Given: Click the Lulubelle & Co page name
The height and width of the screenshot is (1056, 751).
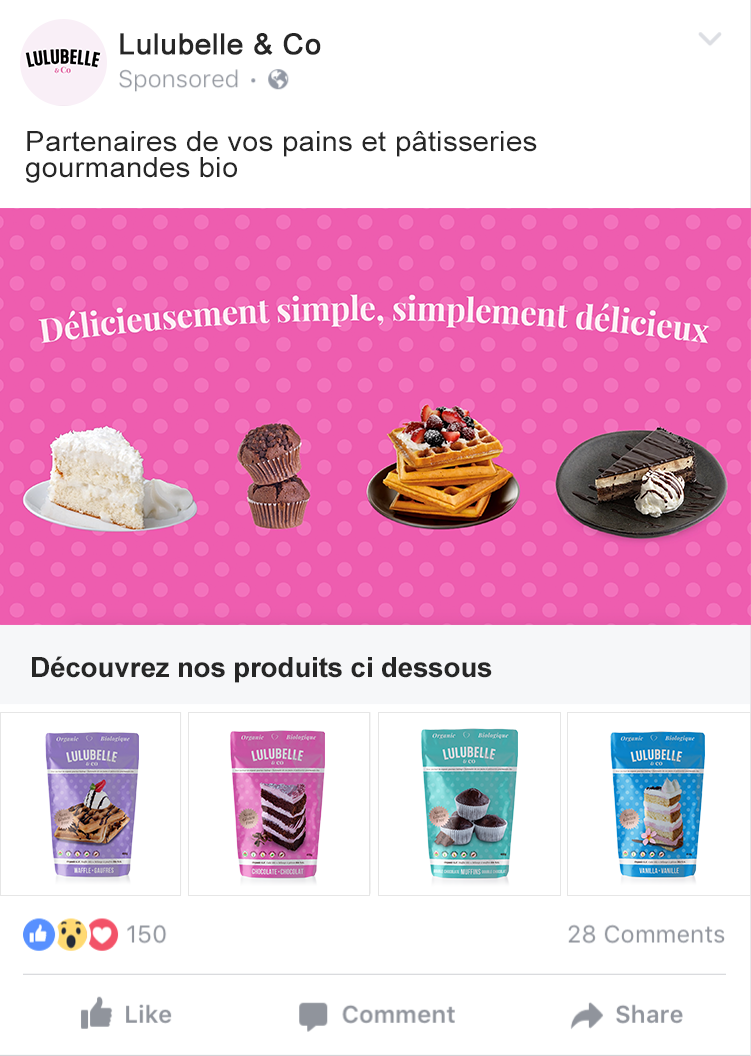Looking at the screenshot, I should tap(220, 45).
